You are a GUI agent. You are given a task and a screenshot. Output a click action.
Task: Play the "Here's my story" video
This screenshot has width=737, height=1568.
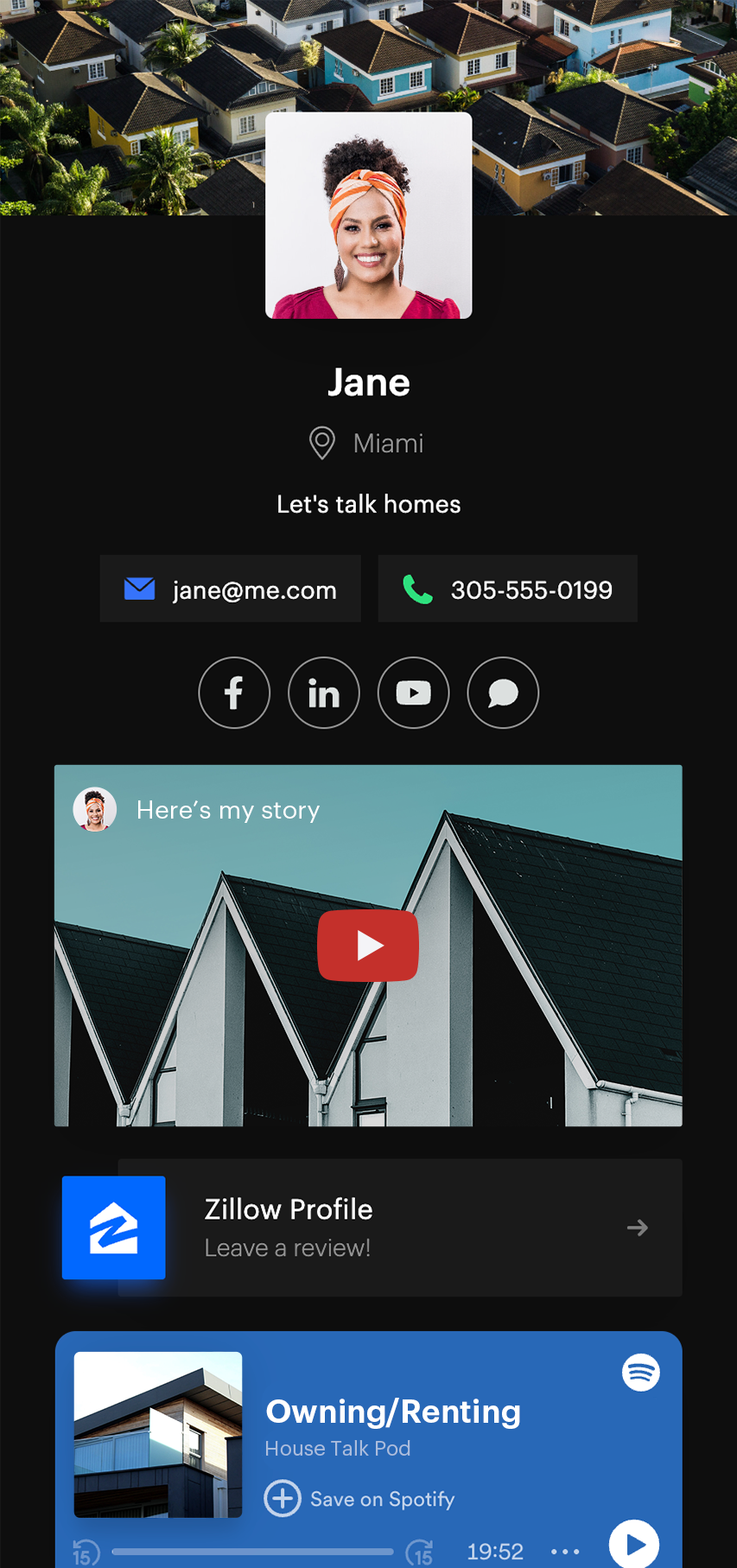click(368, 945)
